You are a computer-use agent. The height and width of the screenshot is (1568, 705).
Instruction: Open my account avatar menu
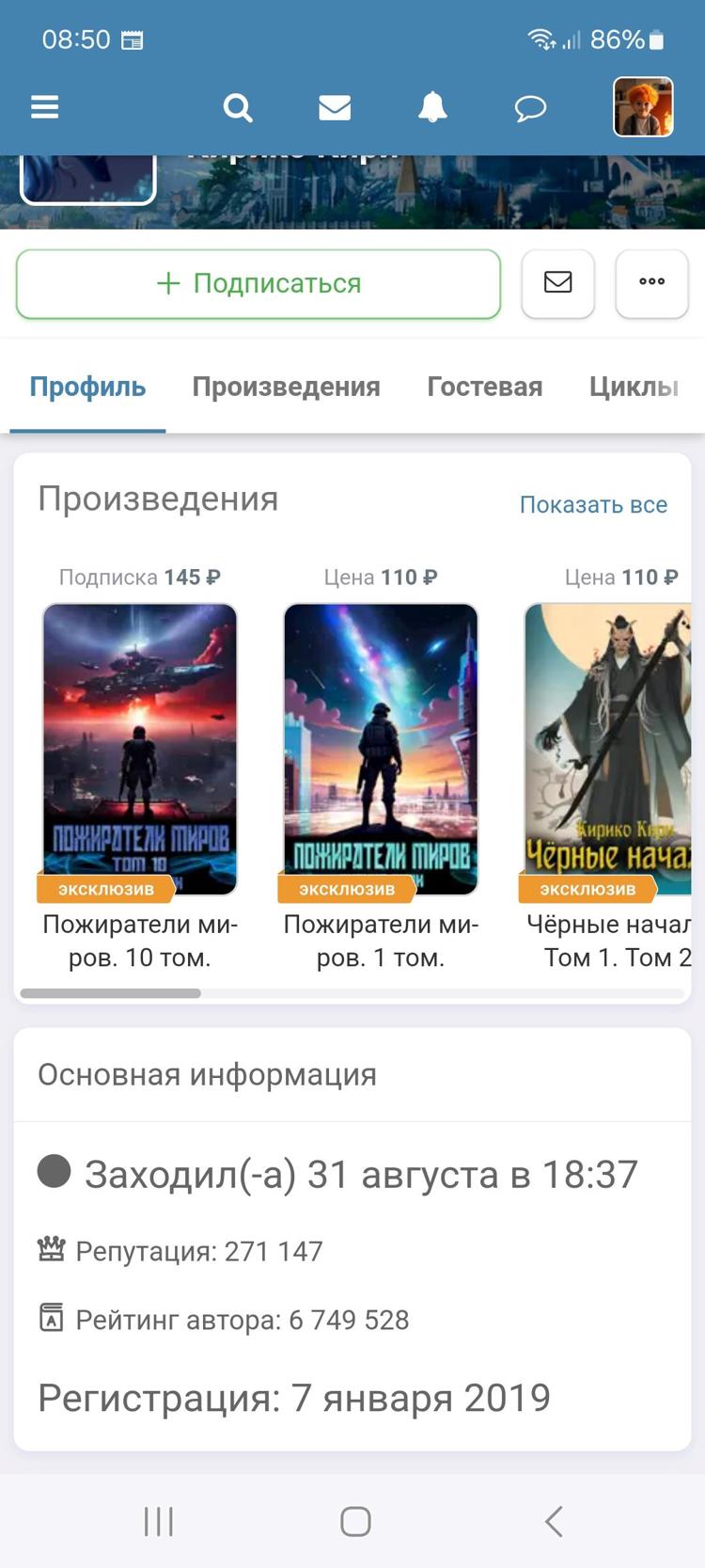pyautogui.click(x=643, y=107)
